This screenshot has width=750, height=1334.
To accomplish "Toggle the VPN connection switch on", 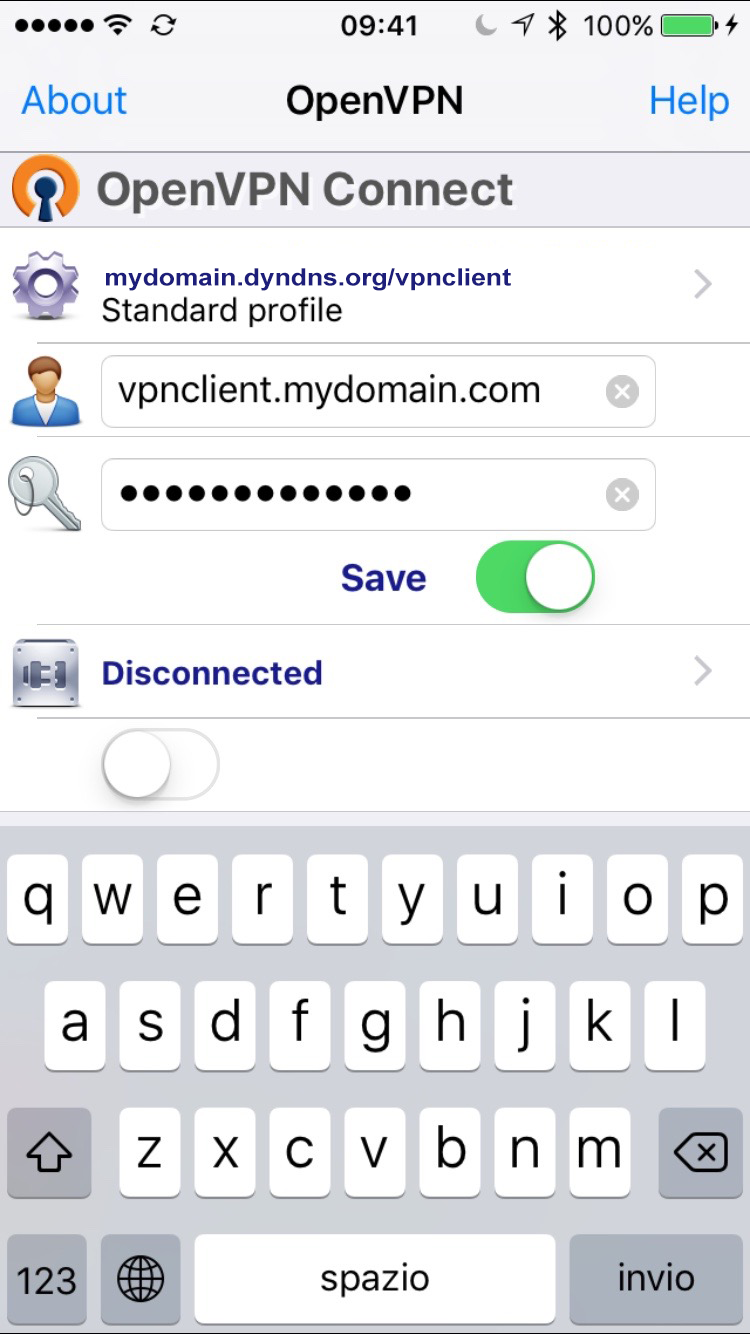I will click(160, 765).
